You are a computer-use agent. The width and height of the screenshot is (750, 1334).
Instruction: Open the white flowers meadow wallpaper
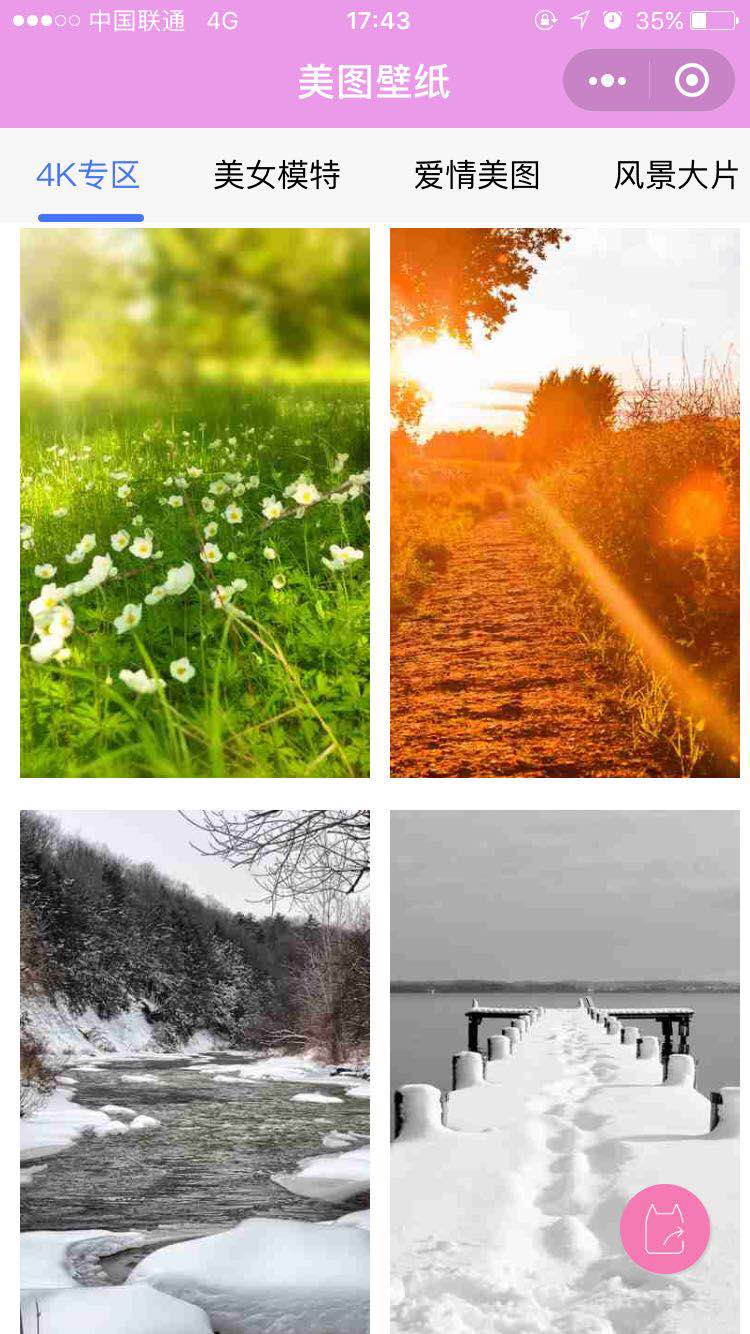pos(195,503)
